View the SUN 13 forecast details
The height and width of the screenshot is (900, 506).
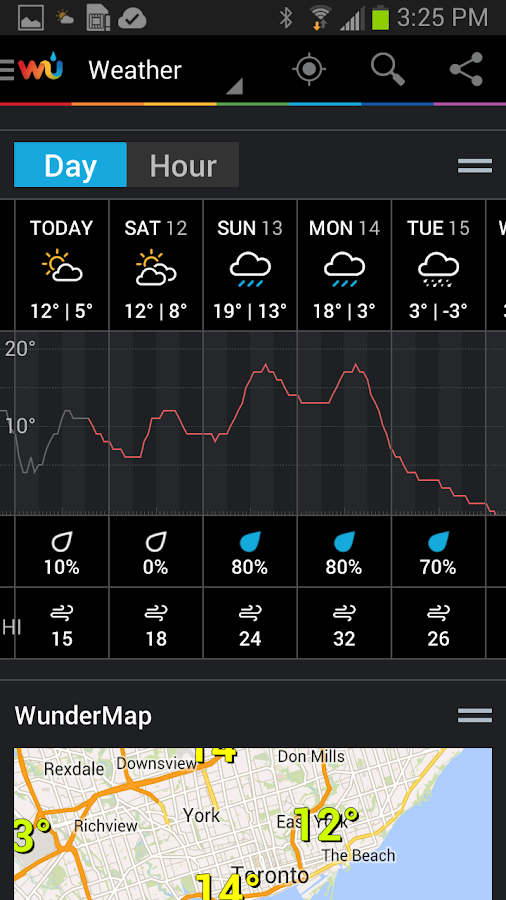[250, 265]
